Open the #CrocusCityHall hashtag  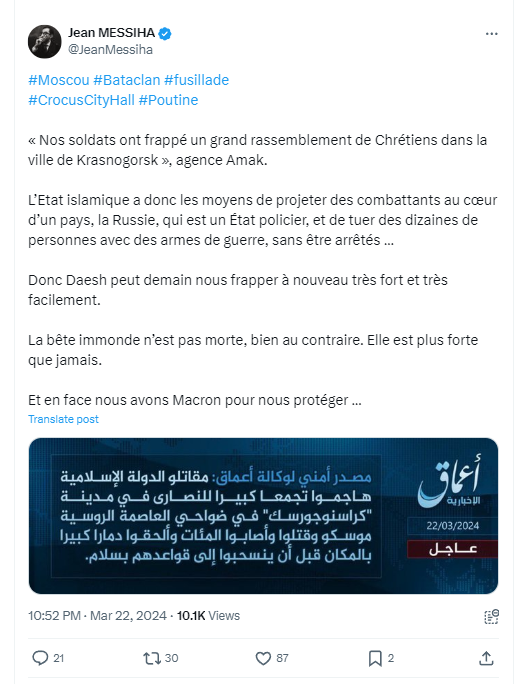coord(81,100)
